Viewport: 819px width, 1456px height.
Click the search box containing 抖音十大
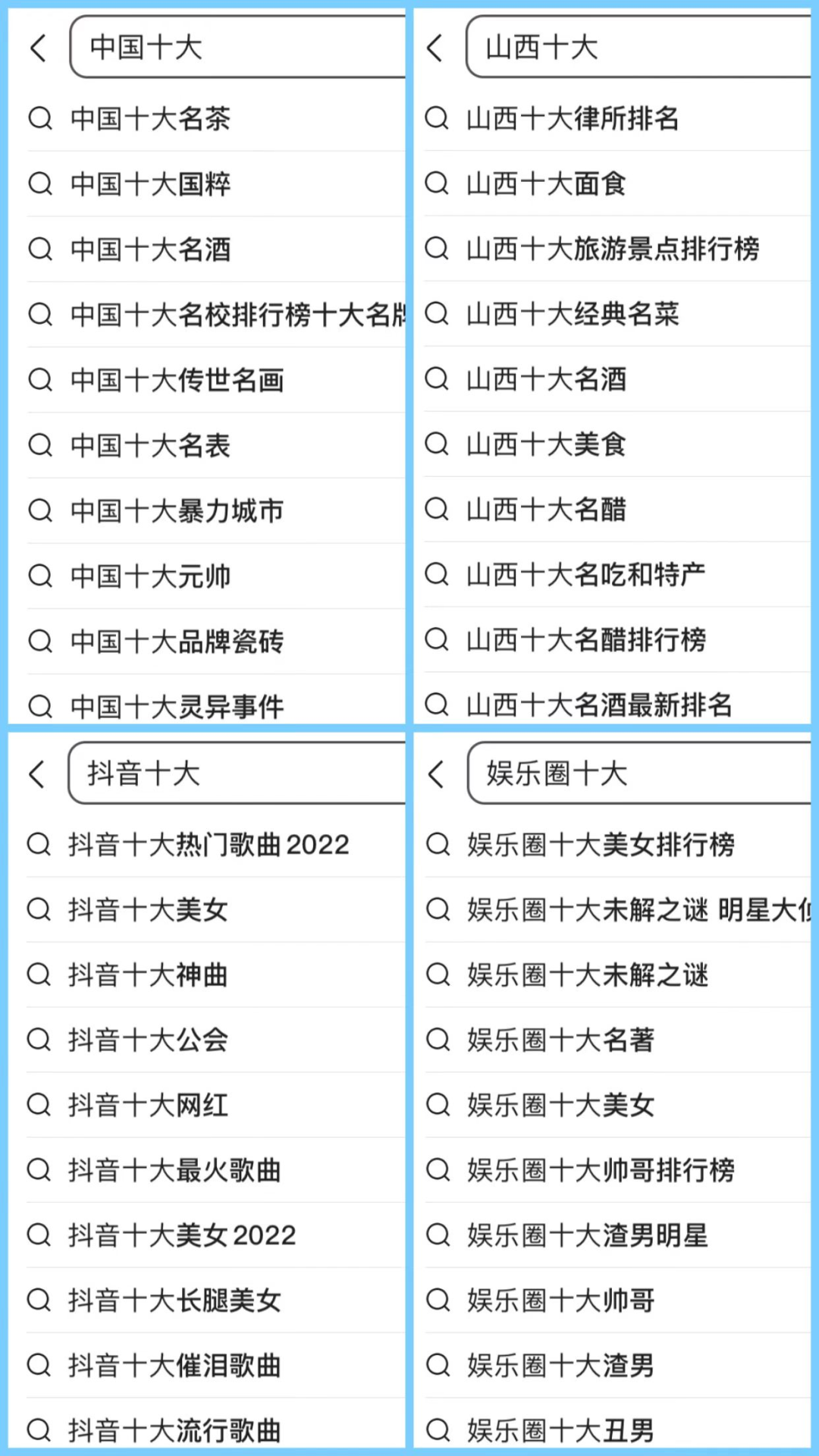[227, 773]
